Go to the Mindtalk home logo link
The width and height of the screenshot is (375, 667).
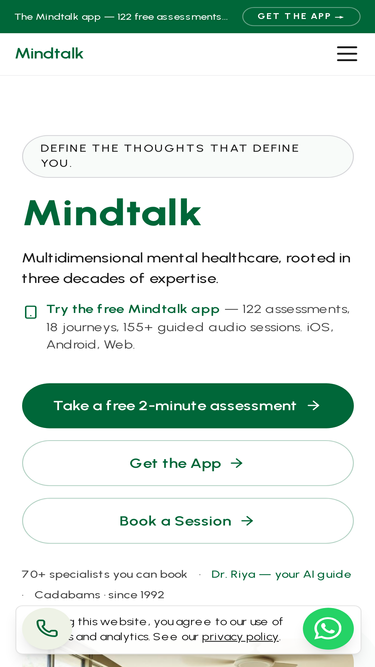click(x=49, y=54)
